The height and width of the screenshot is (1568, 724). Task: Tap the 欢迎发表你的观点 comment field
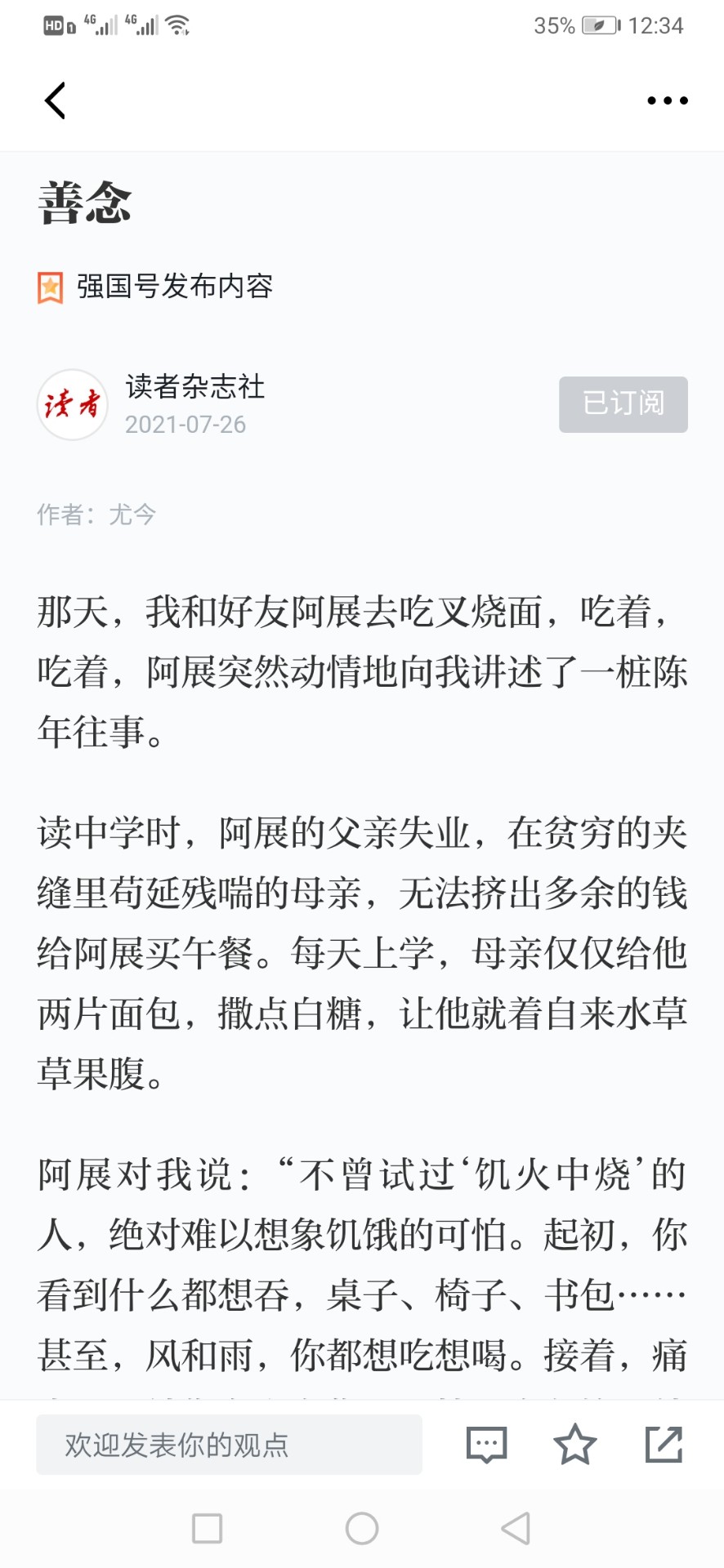(229, 1445)
